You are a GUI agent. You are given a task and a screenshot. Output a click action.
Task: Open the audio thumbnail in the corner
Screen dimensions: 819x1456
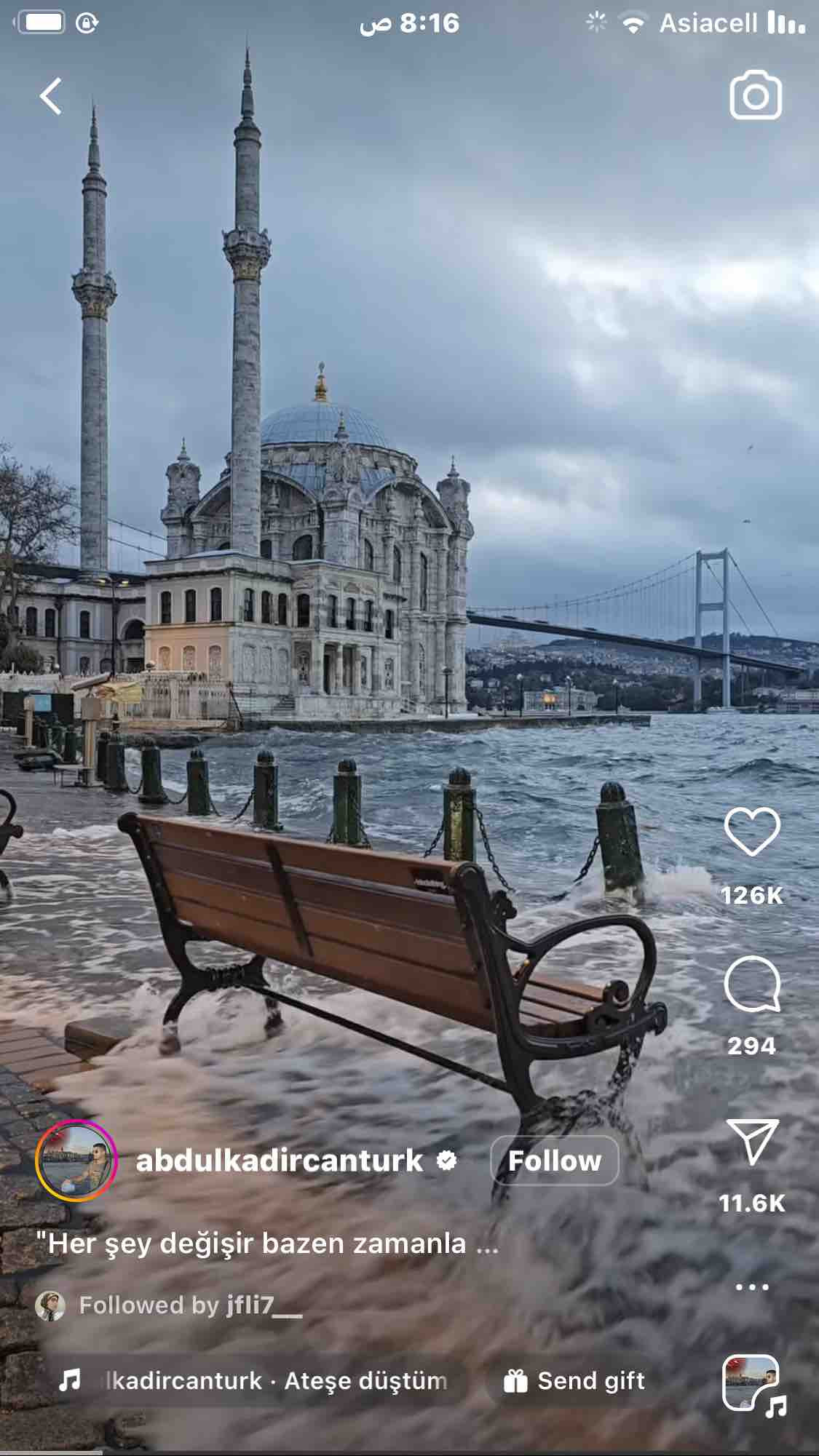(752, 1383)
